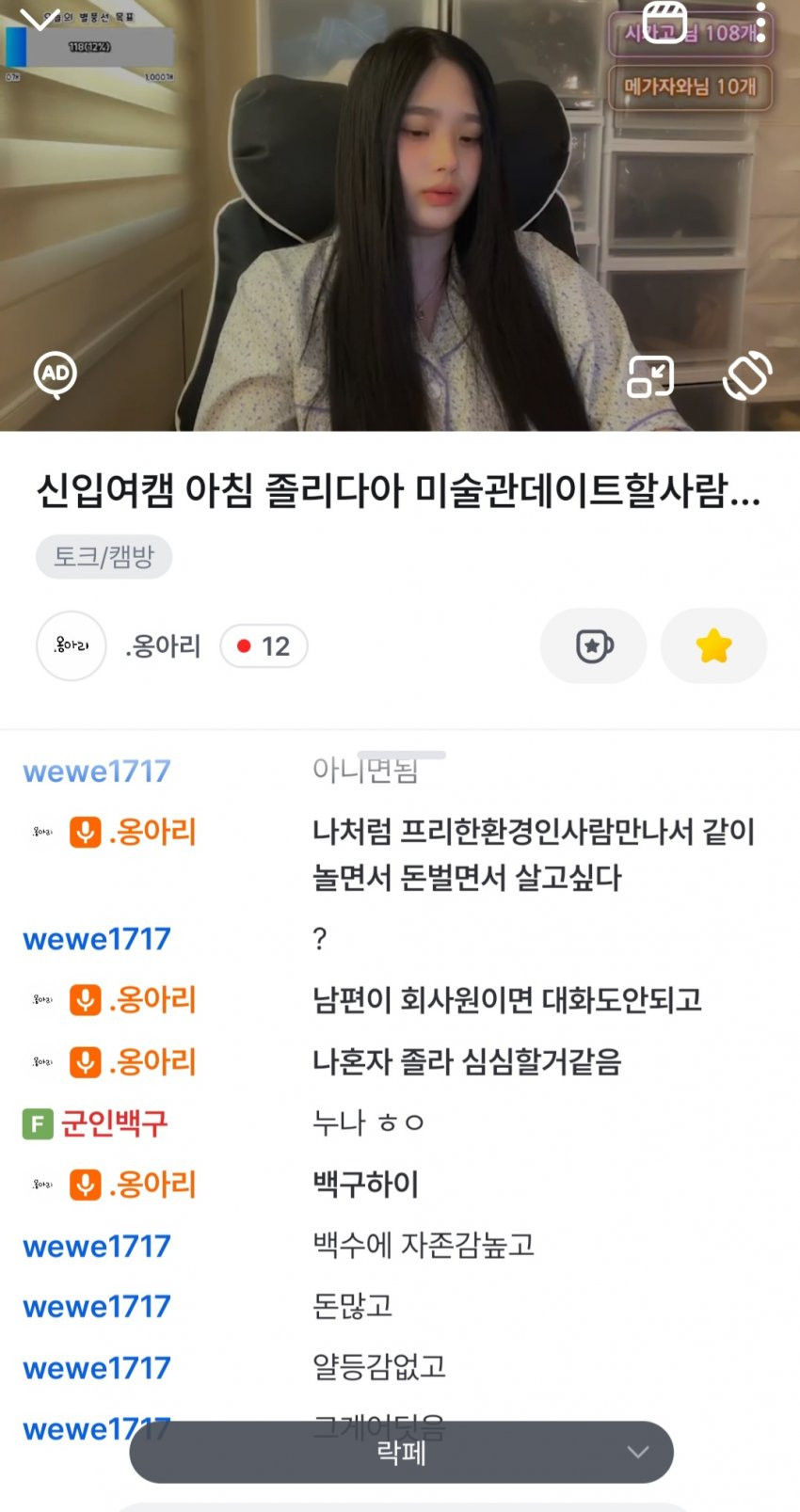Send a star balloon gift
800x1512 pixels.
pos(593,646)
